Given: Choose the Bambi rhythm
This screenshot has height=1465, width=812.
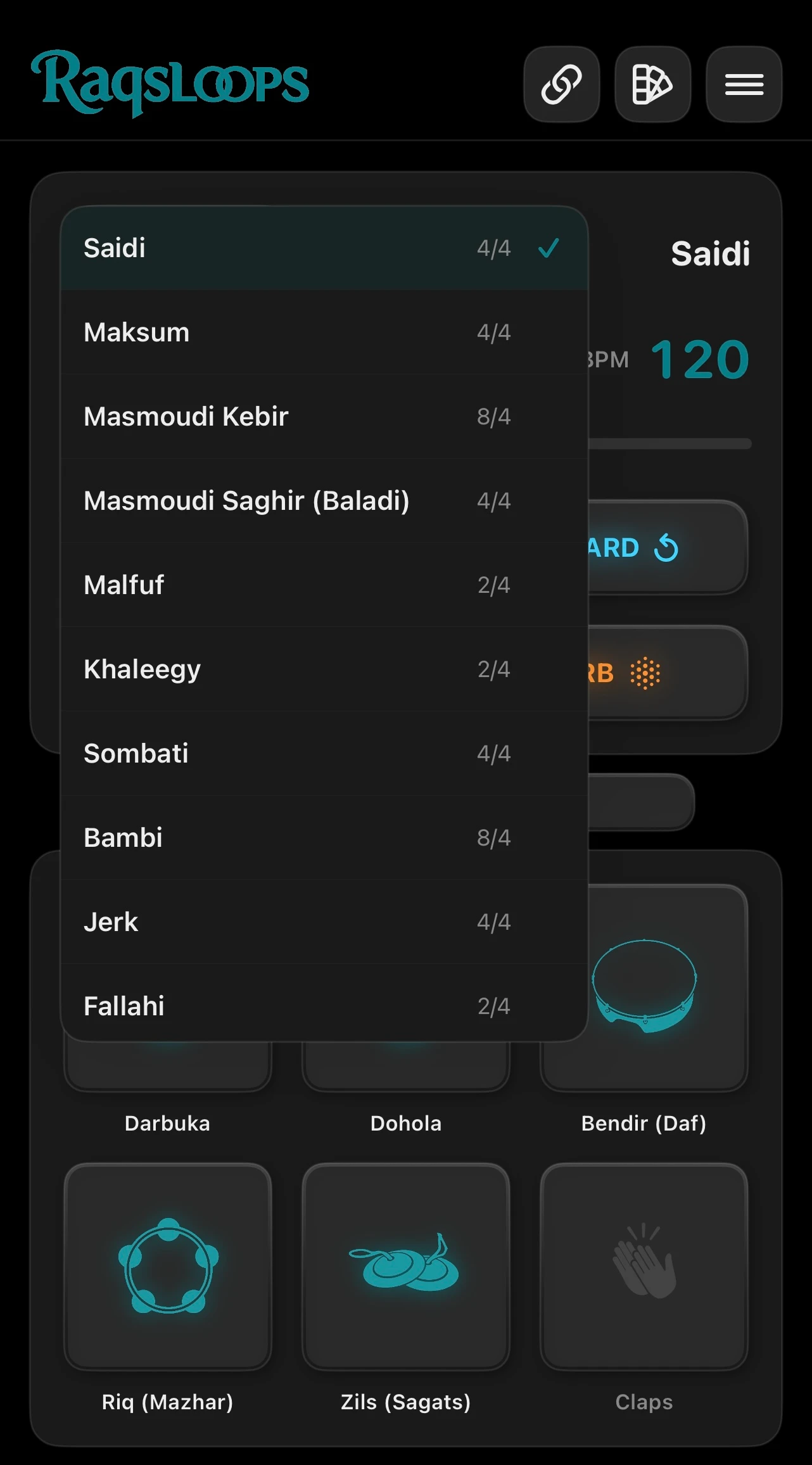Looking at the screenshot, I should coord(324,838).
